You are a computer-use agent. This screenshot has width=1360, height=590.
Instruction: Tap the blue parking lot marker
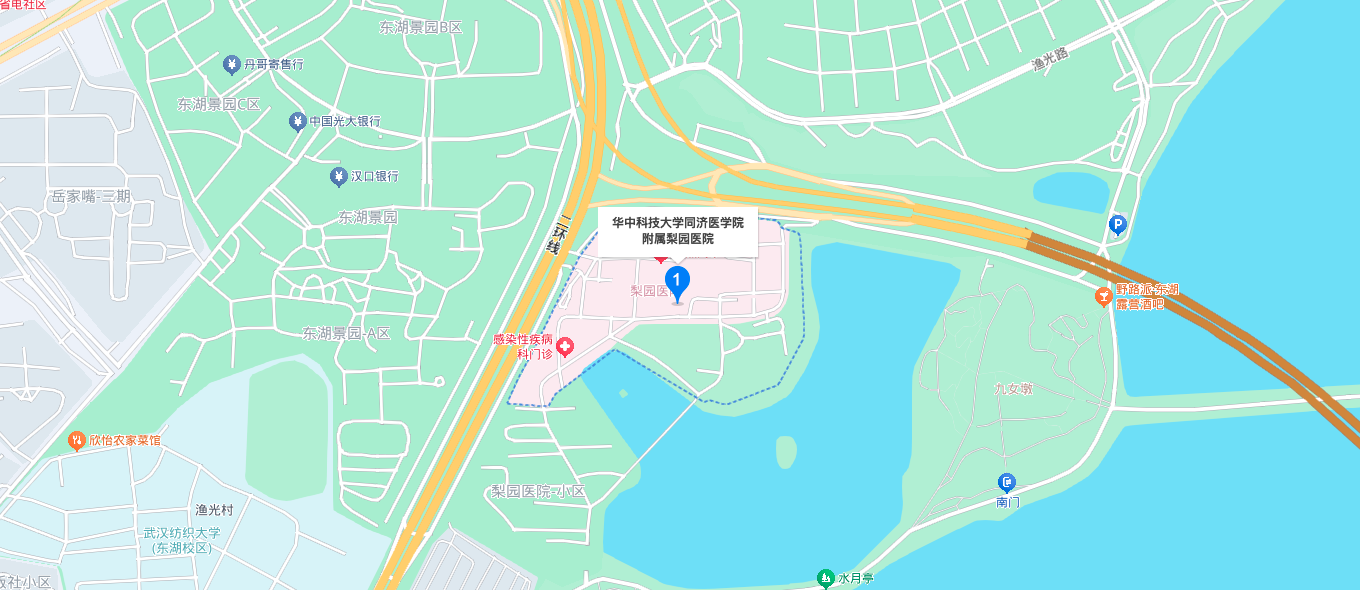tap(1117, 225)
